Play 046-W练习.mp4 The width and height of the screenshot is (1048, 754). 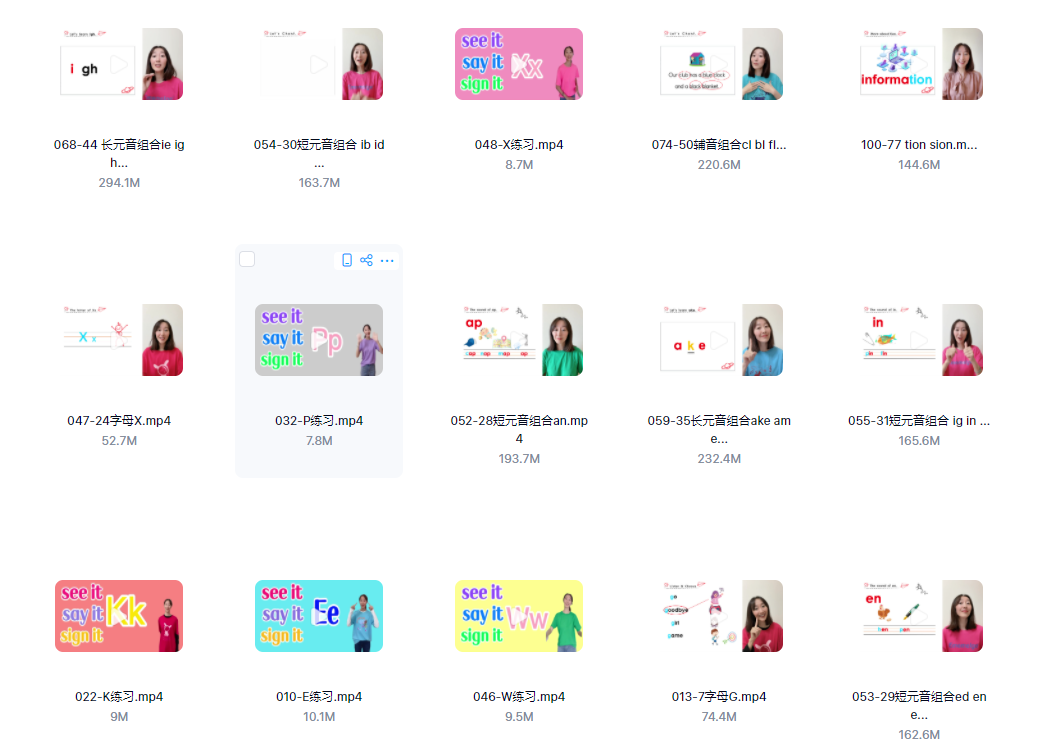coord(519,616)
